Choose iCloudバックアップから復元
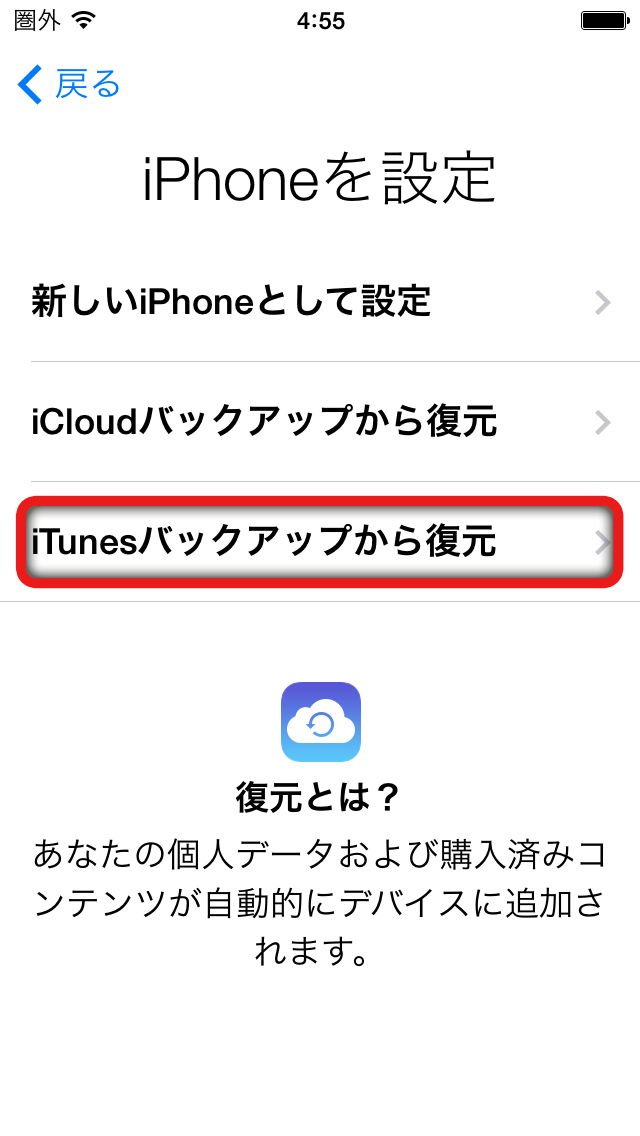The image size is (640, 1136). coord(320,422)
